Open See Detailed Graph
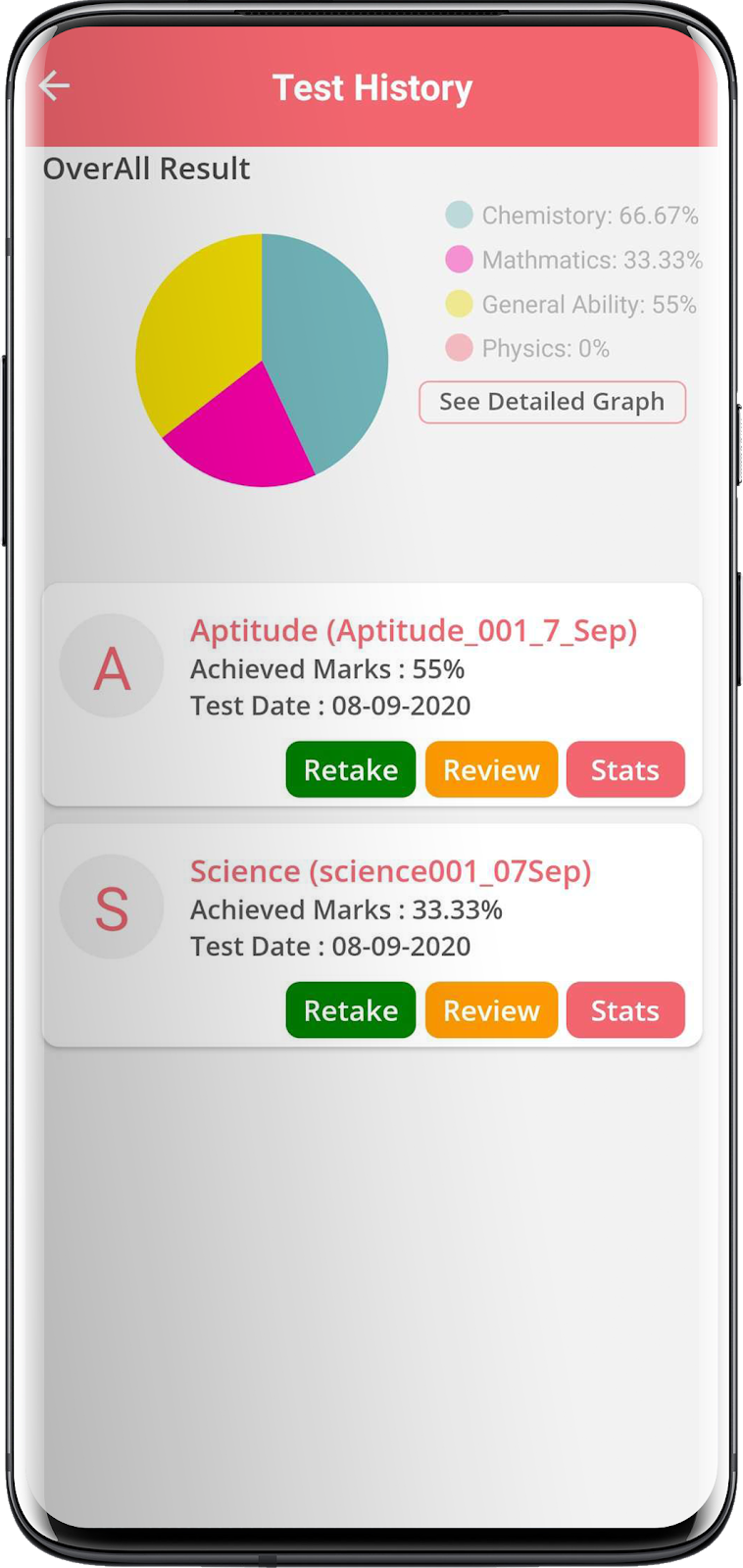Screen dimensions: 743x1568 pos(552,402)
